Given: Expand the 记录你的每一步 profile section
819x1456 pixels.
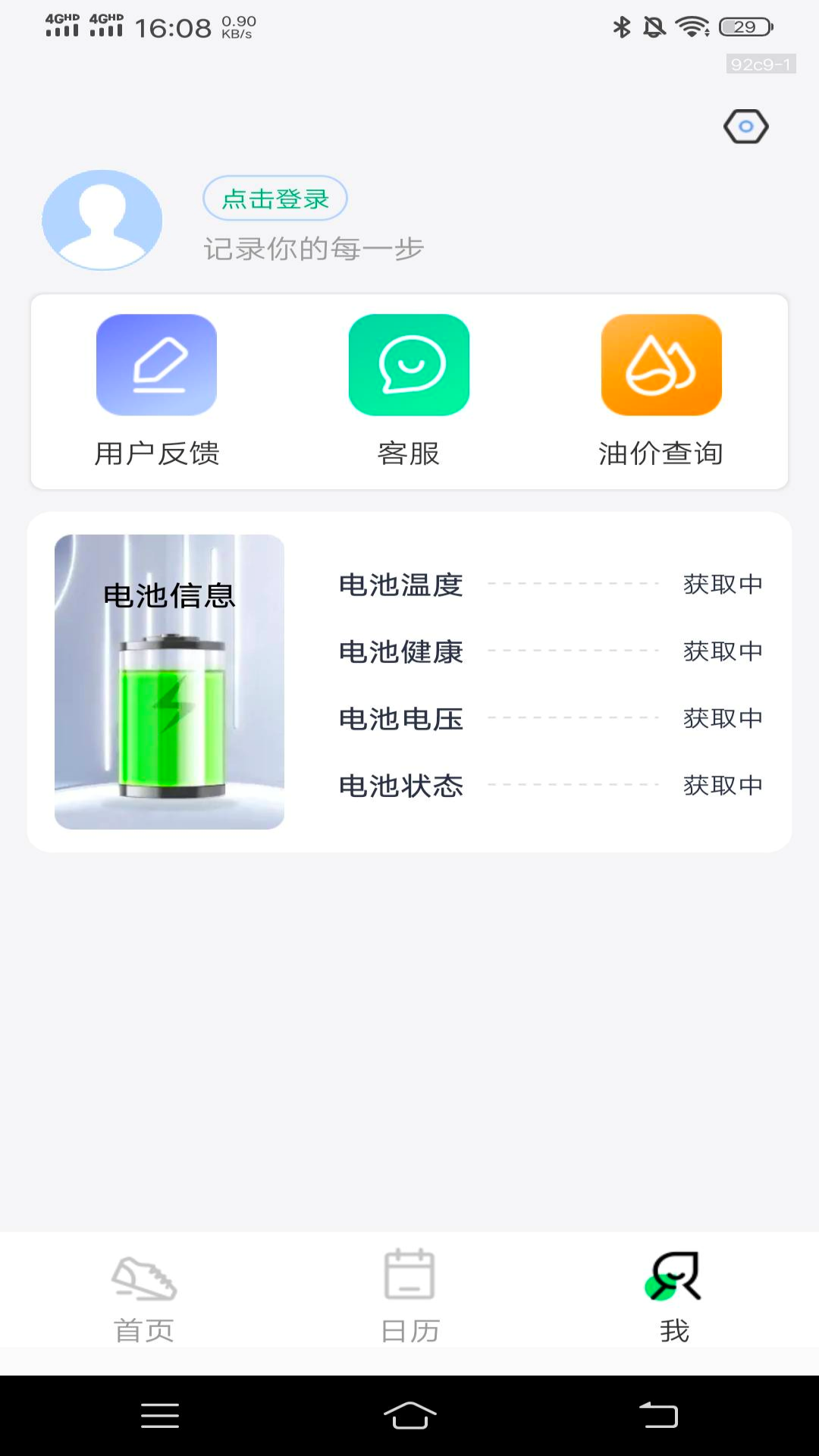Looking at the screenshot, I should click(x=314, y=247).
